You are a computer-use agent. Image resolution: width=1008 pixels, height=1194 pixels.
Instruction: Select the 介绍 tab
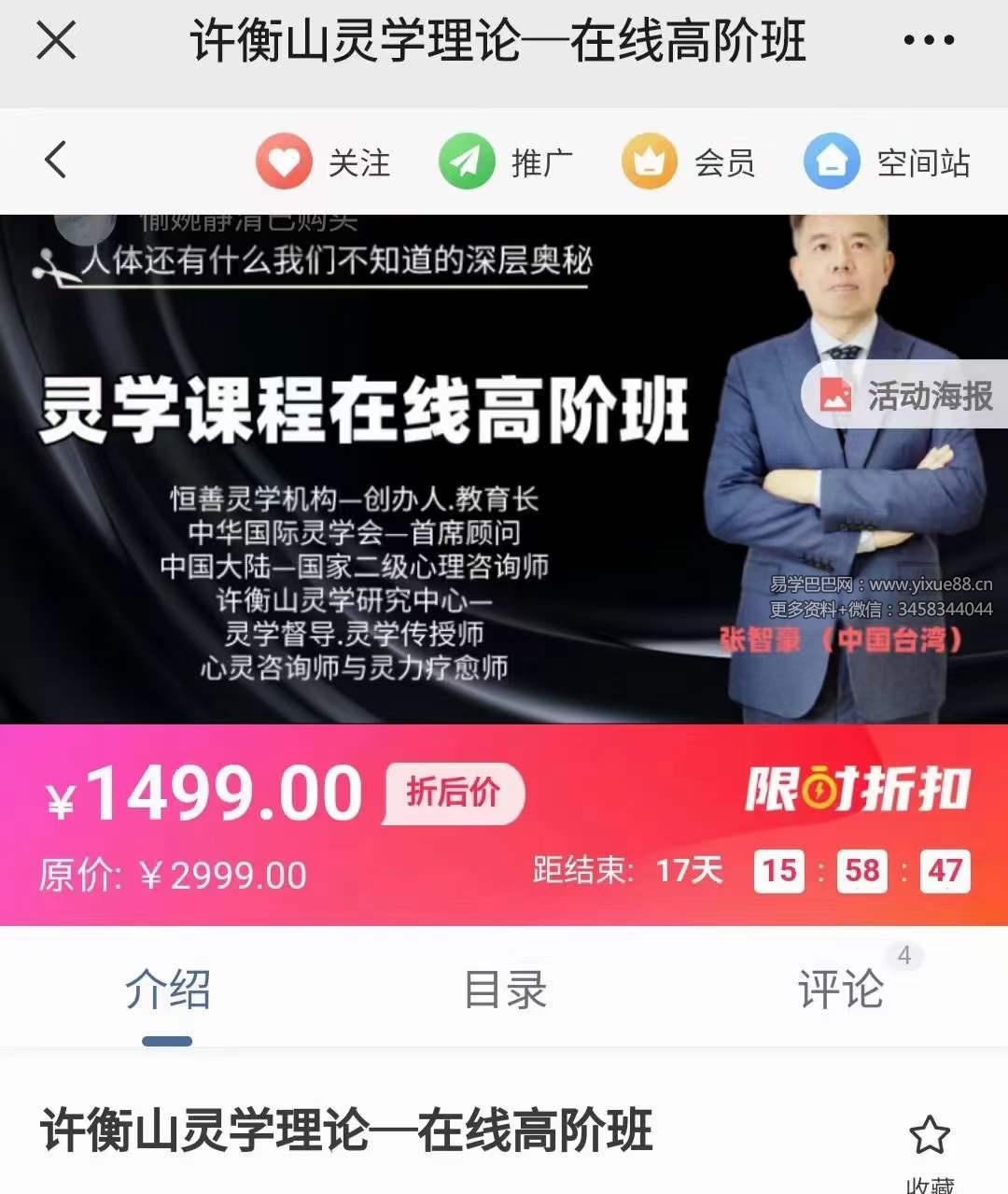point(168,990)
